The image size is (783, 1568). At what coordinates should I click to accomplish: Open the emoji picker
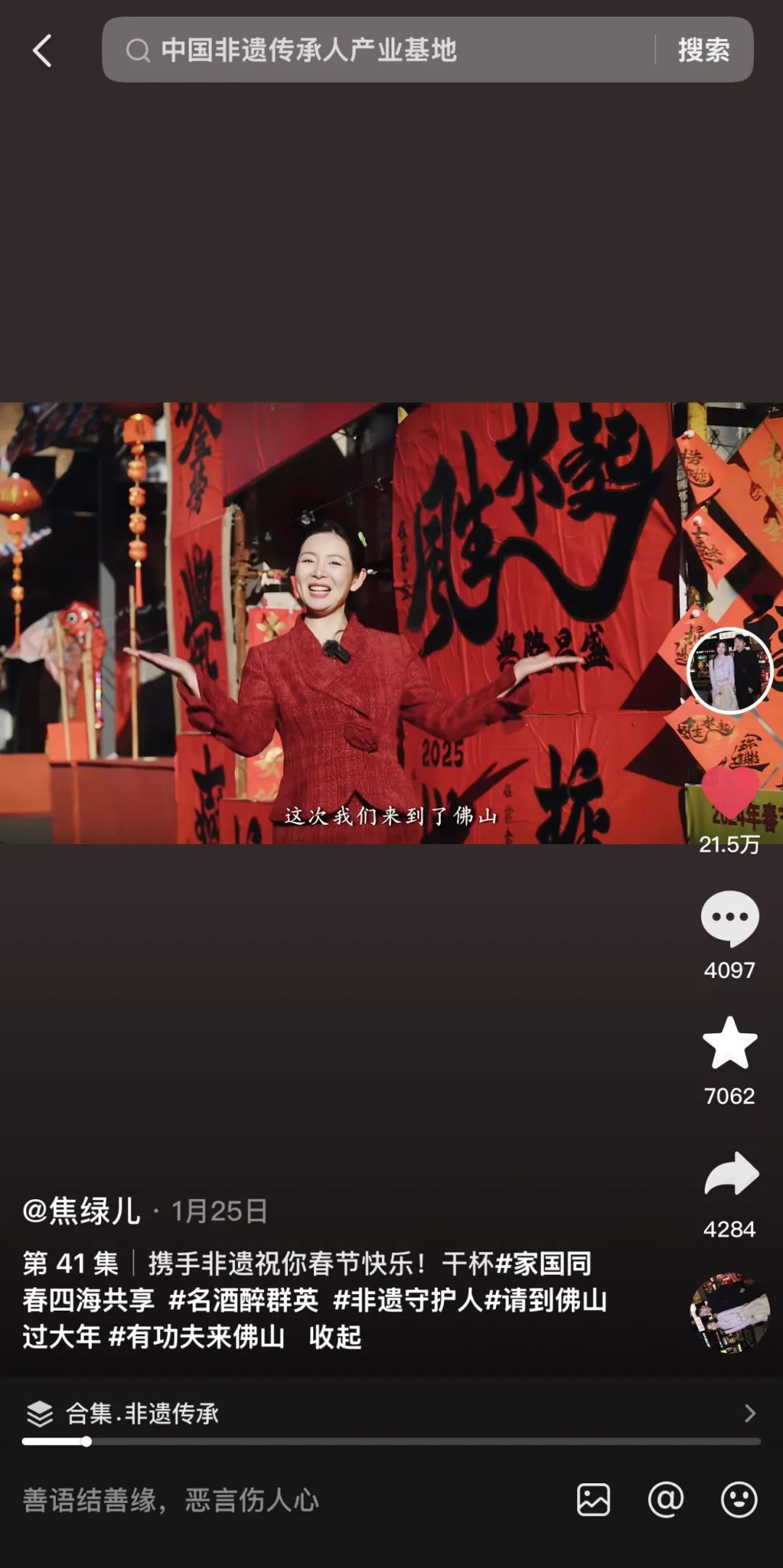[x=739, y=1500]
